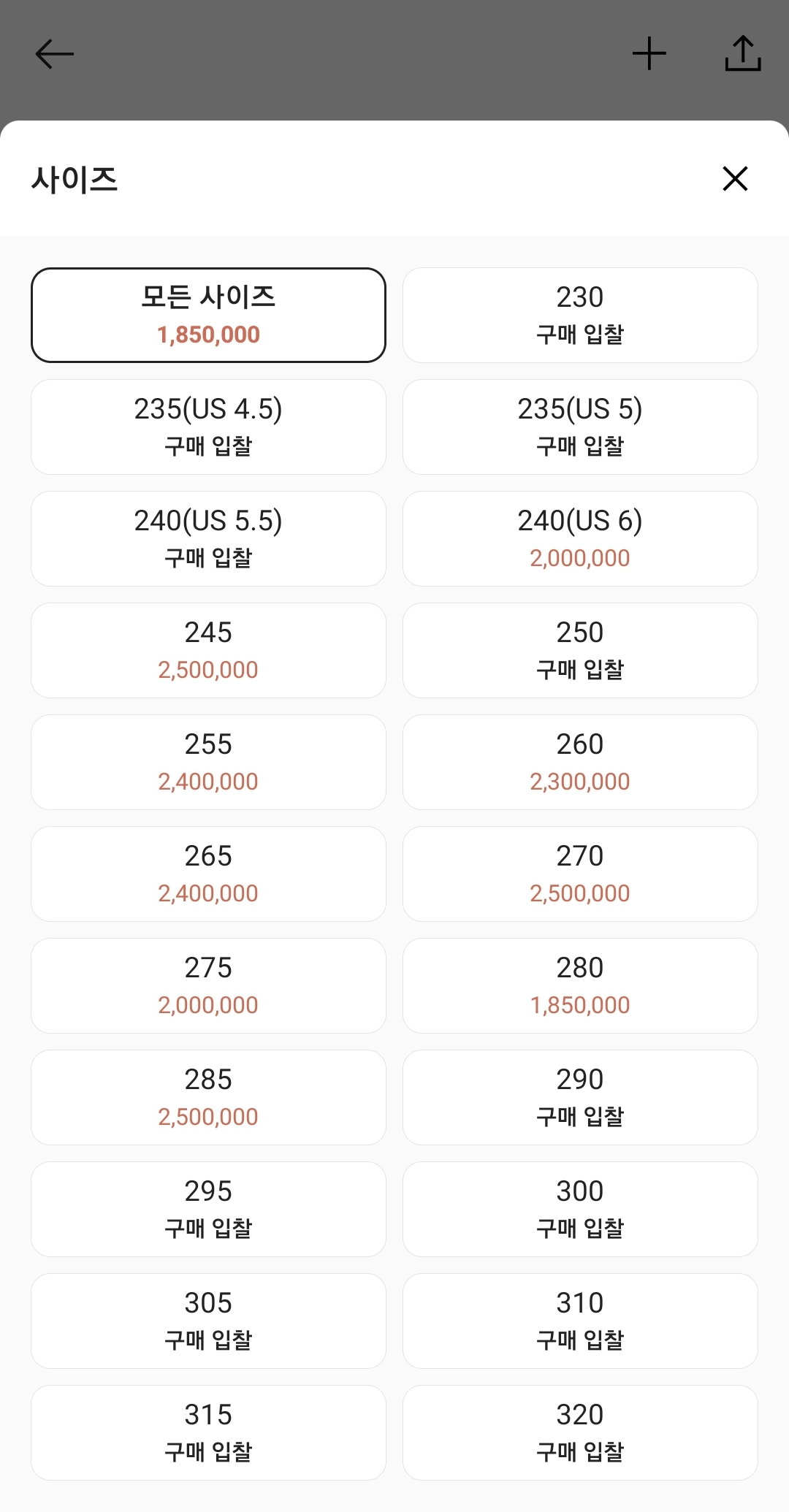Tap size 260 priced 2,300,000
789x1512 pixels.
pos(580,762)
